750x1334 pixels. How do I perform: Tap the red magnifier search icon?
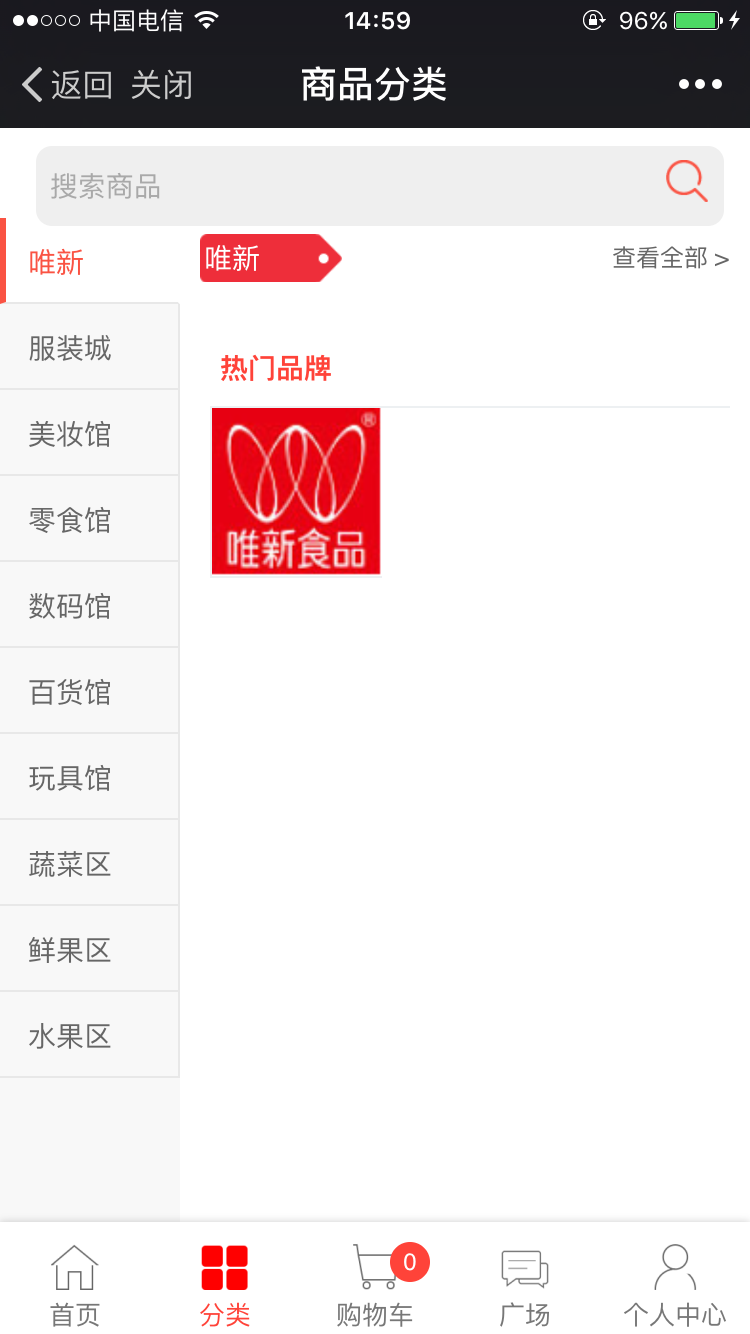(684, 181)
